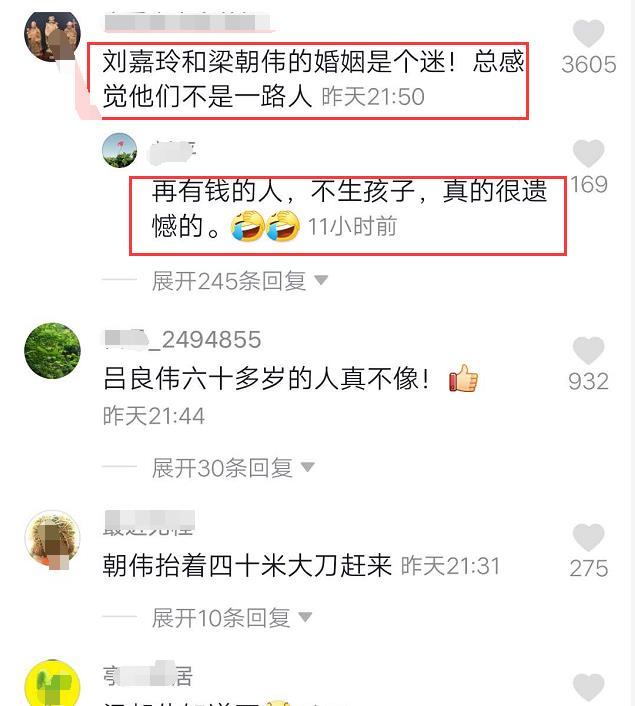
Task: Like the reply about 不生孩子很遗憾
Action: click(588, 154)
